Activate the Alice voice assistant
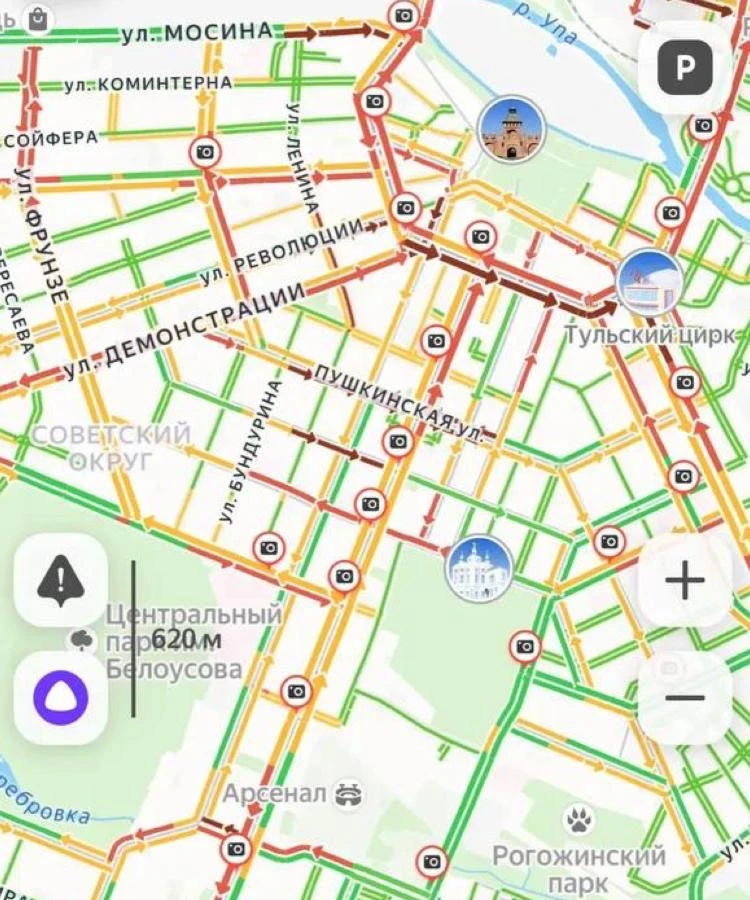Viewport: 750px width, 900px height. point(61,698)
